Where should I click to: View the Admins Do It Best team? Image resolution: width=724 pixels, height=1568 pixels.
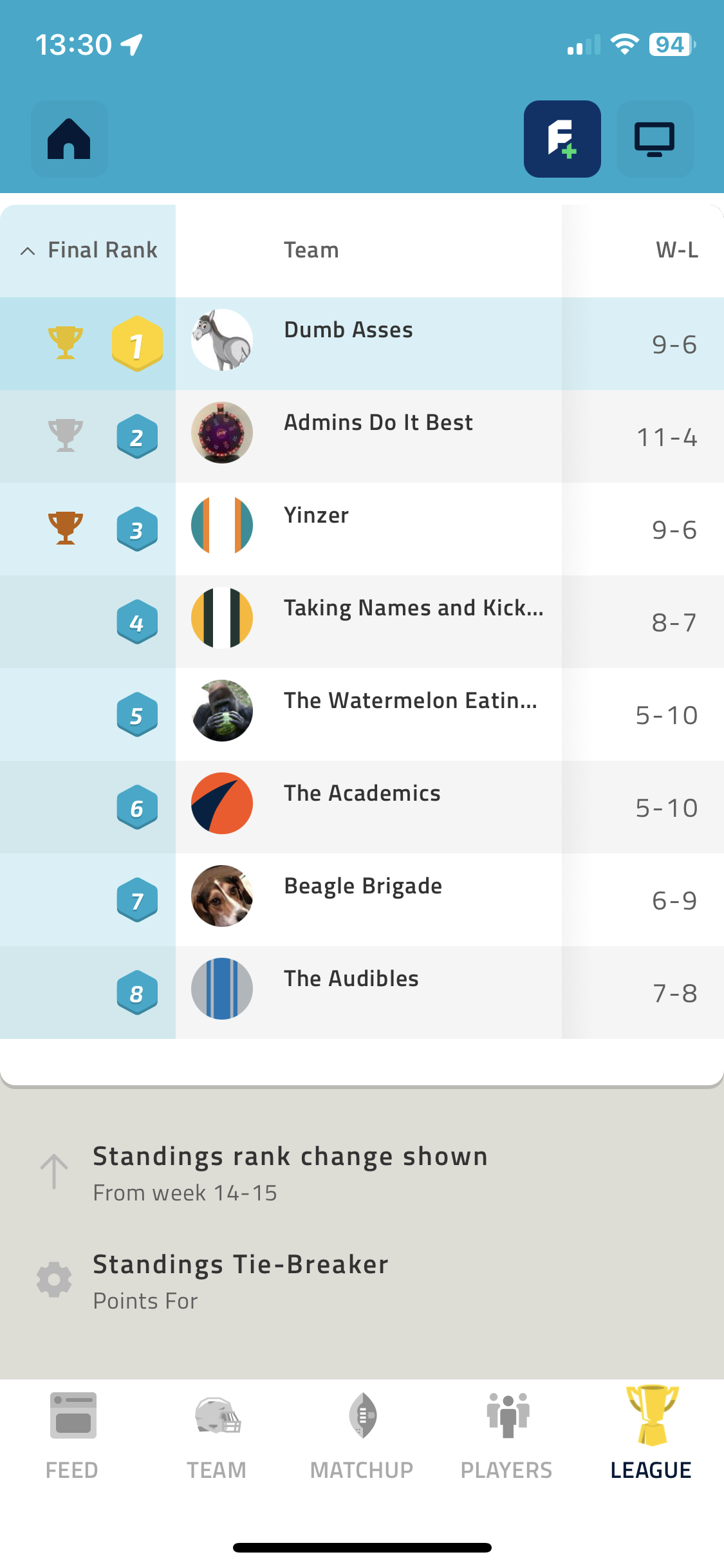[x=378, y=424]
